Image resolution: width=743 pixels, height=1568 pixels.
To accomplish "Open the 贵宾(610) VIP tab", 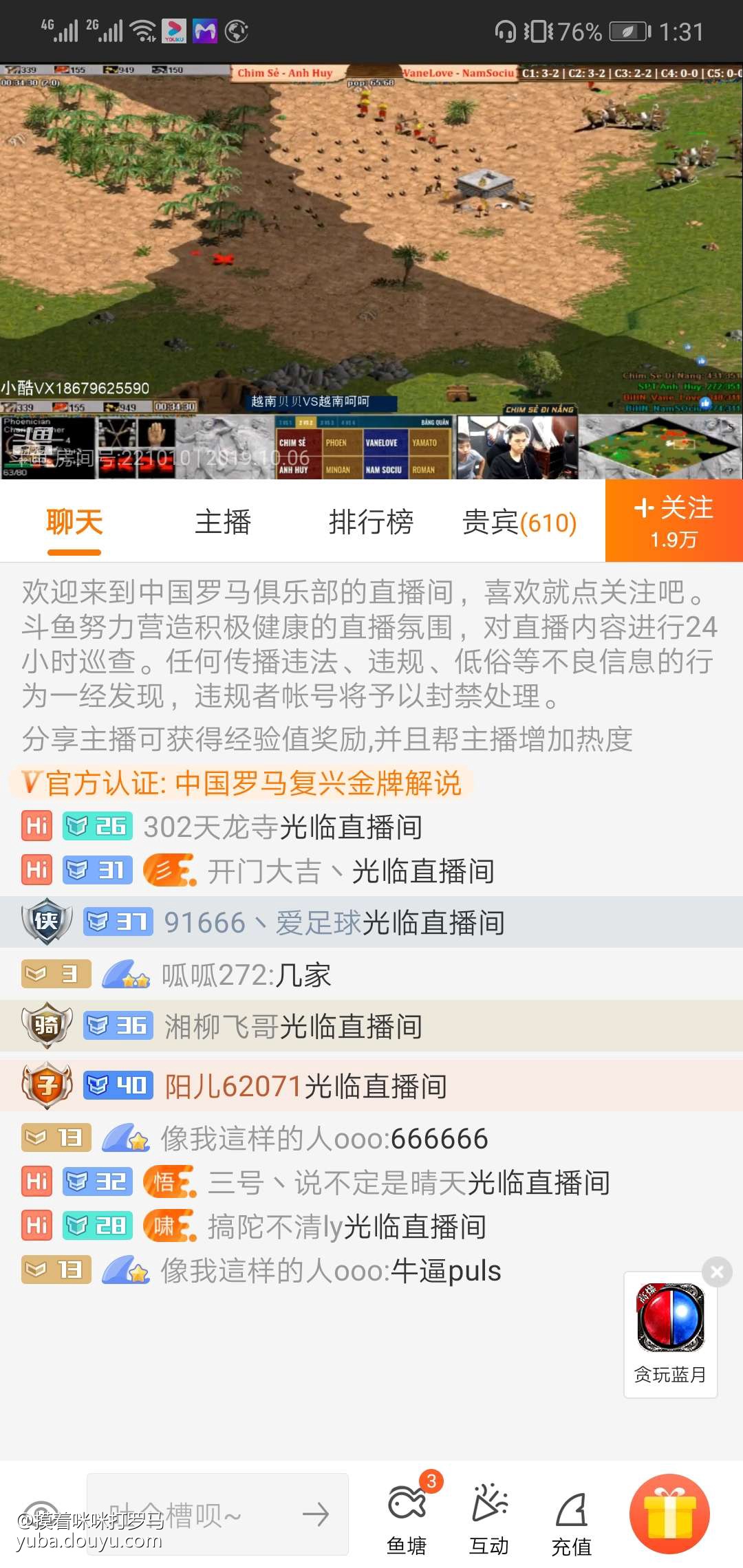I will [x=519, y=523].
